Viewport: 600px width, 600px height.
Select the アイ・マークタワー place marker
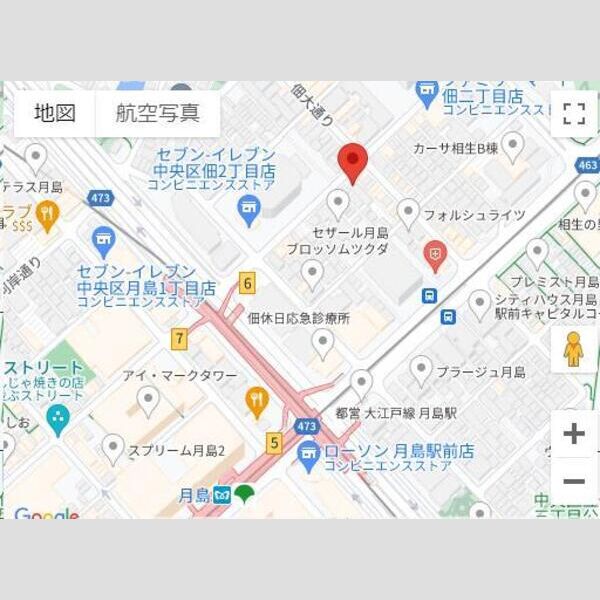[x=148, y=401]
